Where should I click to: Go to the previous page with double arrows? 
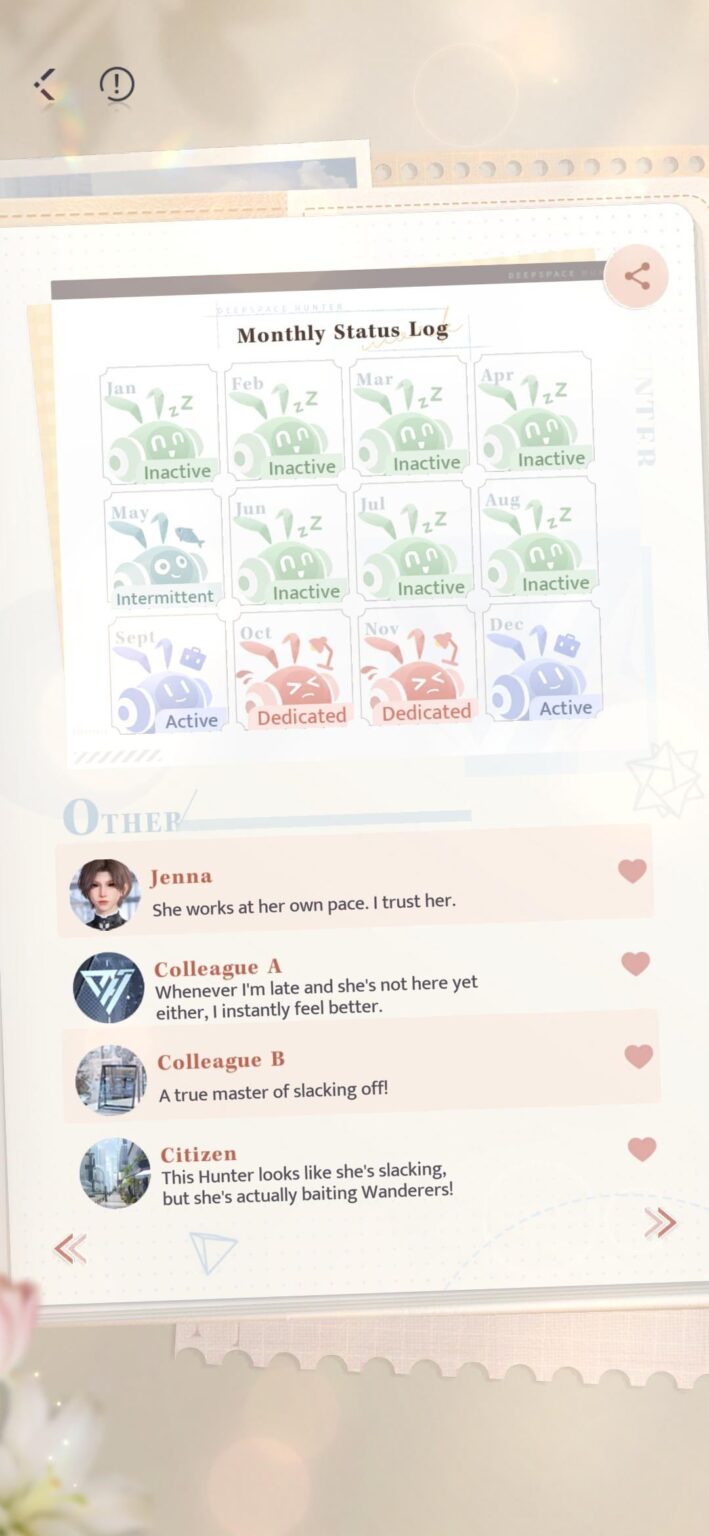[70, 1248]
